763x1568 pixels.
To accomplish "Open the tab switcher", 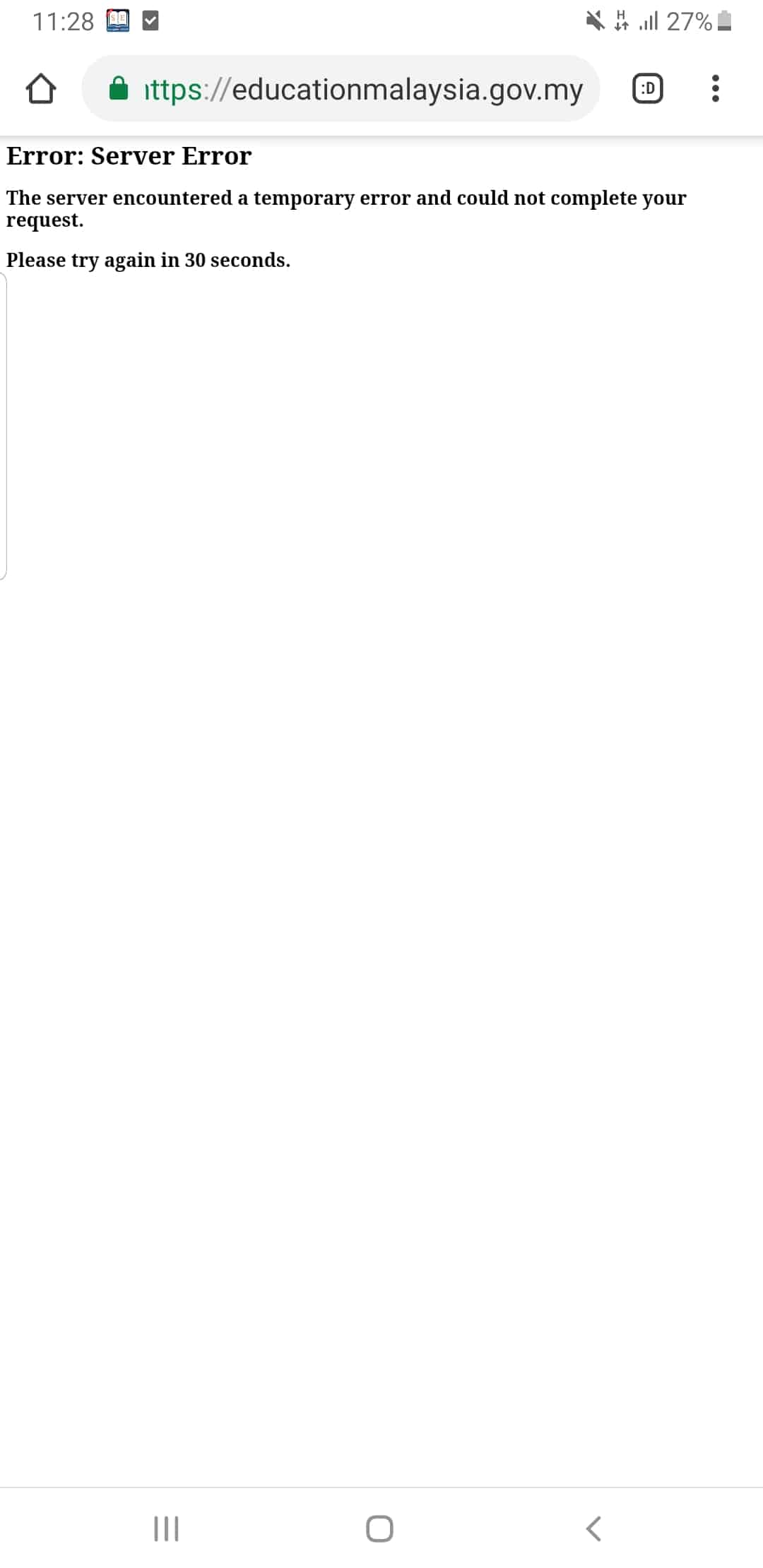I will pyautogui.click(x=647, y=89).
